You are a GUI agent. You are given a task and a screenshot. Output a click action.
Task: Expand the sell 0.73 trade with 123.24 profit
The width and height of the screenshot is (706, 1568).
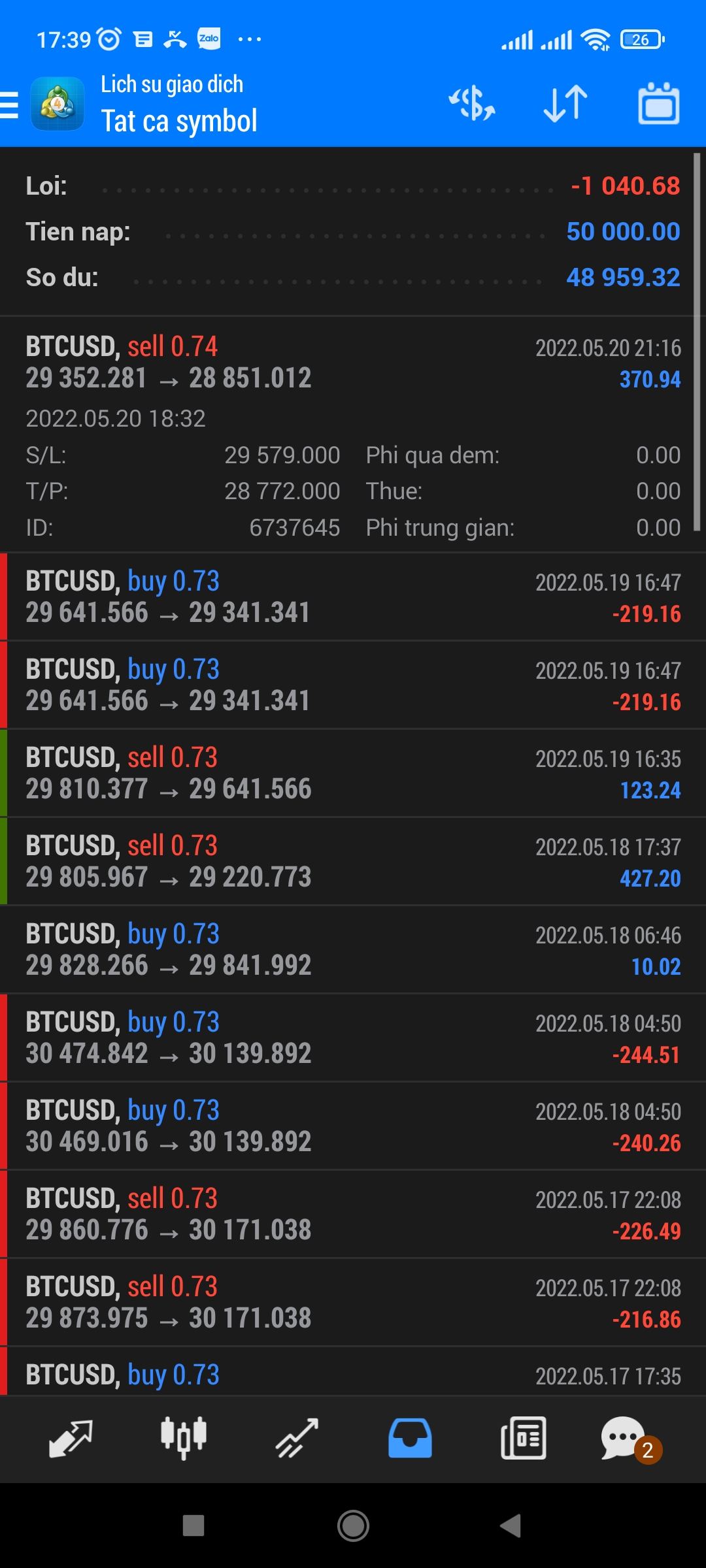point(353,773)
